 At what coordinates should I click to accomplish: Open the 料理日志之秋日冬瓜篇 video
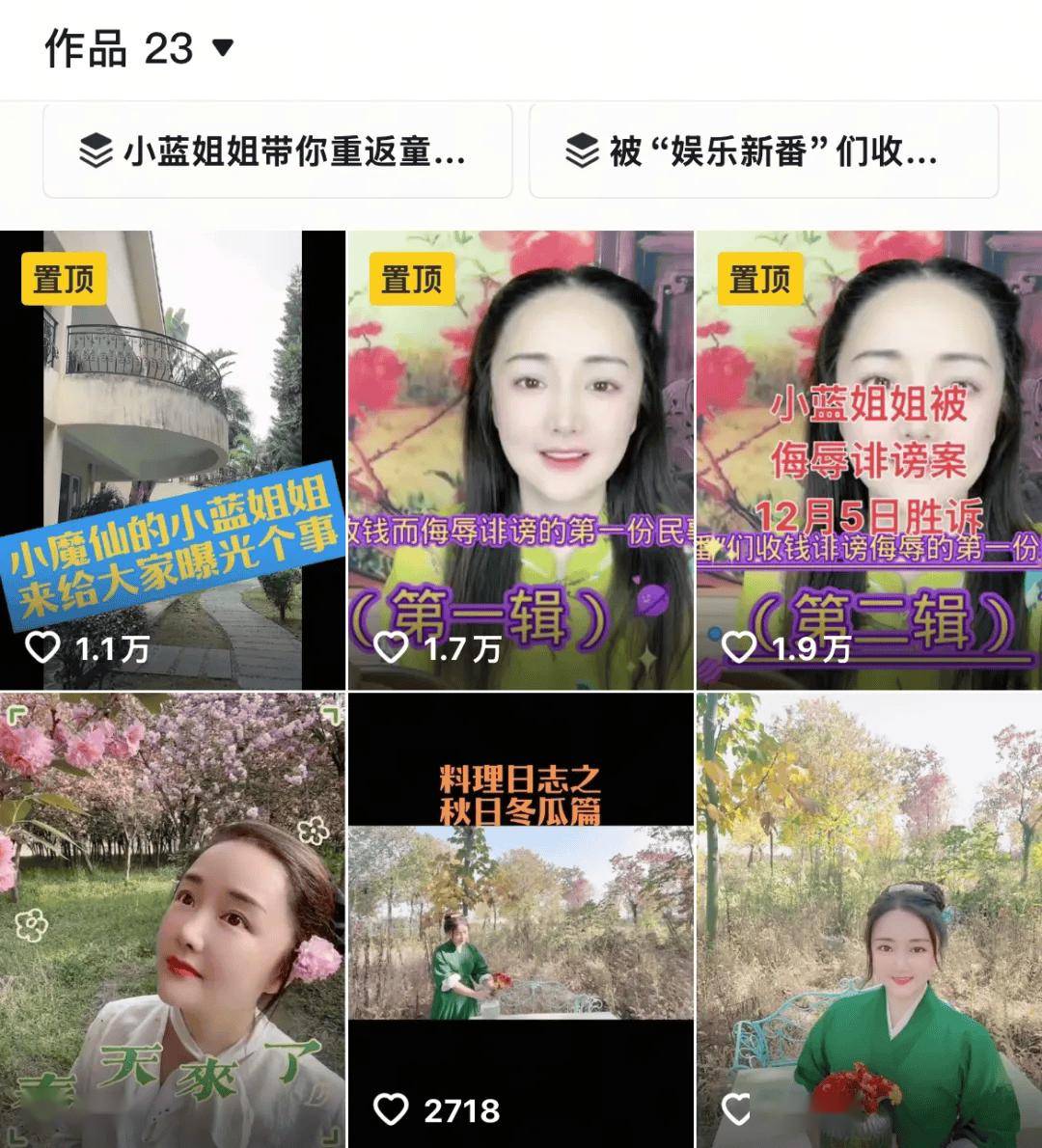click(520, 919)
